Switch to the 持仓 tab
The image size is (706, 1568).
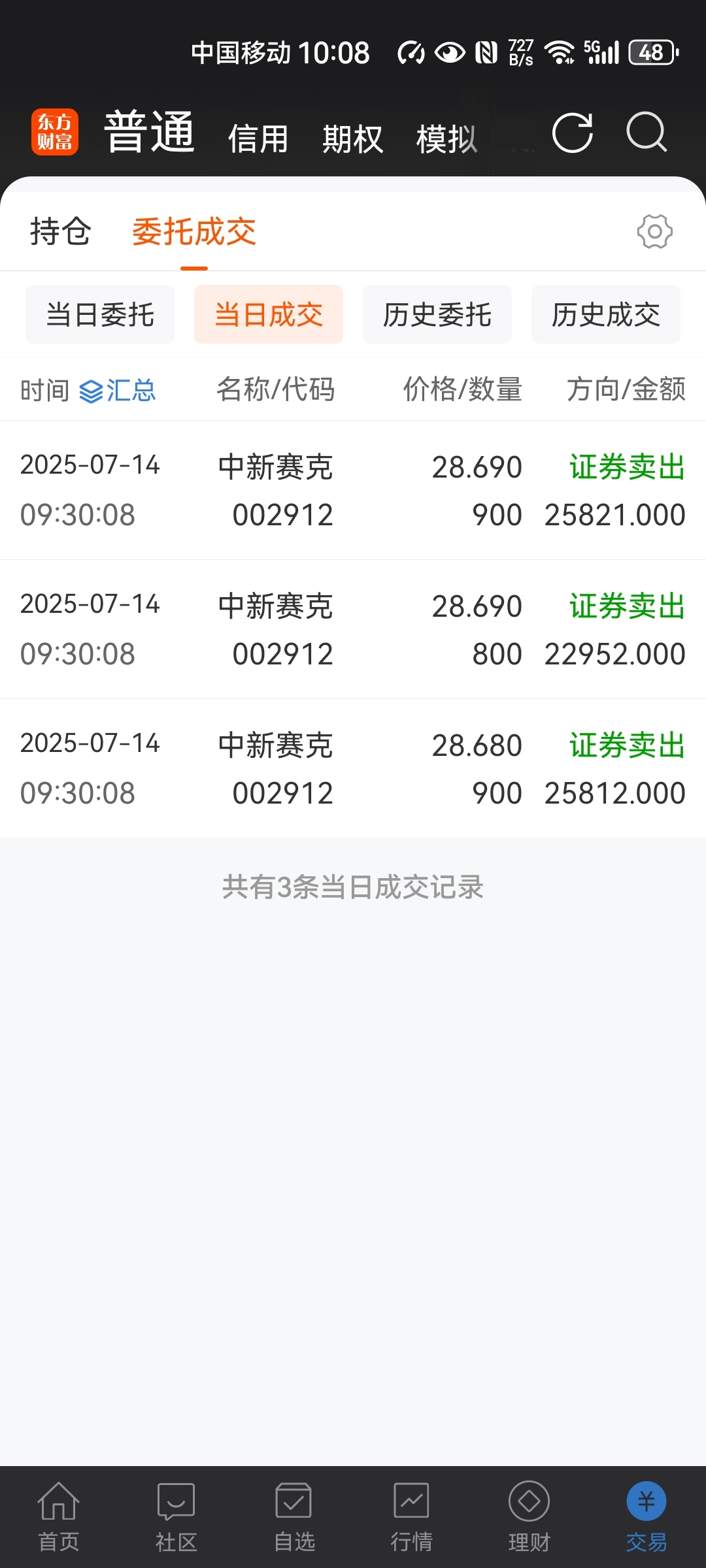point(60,231)
